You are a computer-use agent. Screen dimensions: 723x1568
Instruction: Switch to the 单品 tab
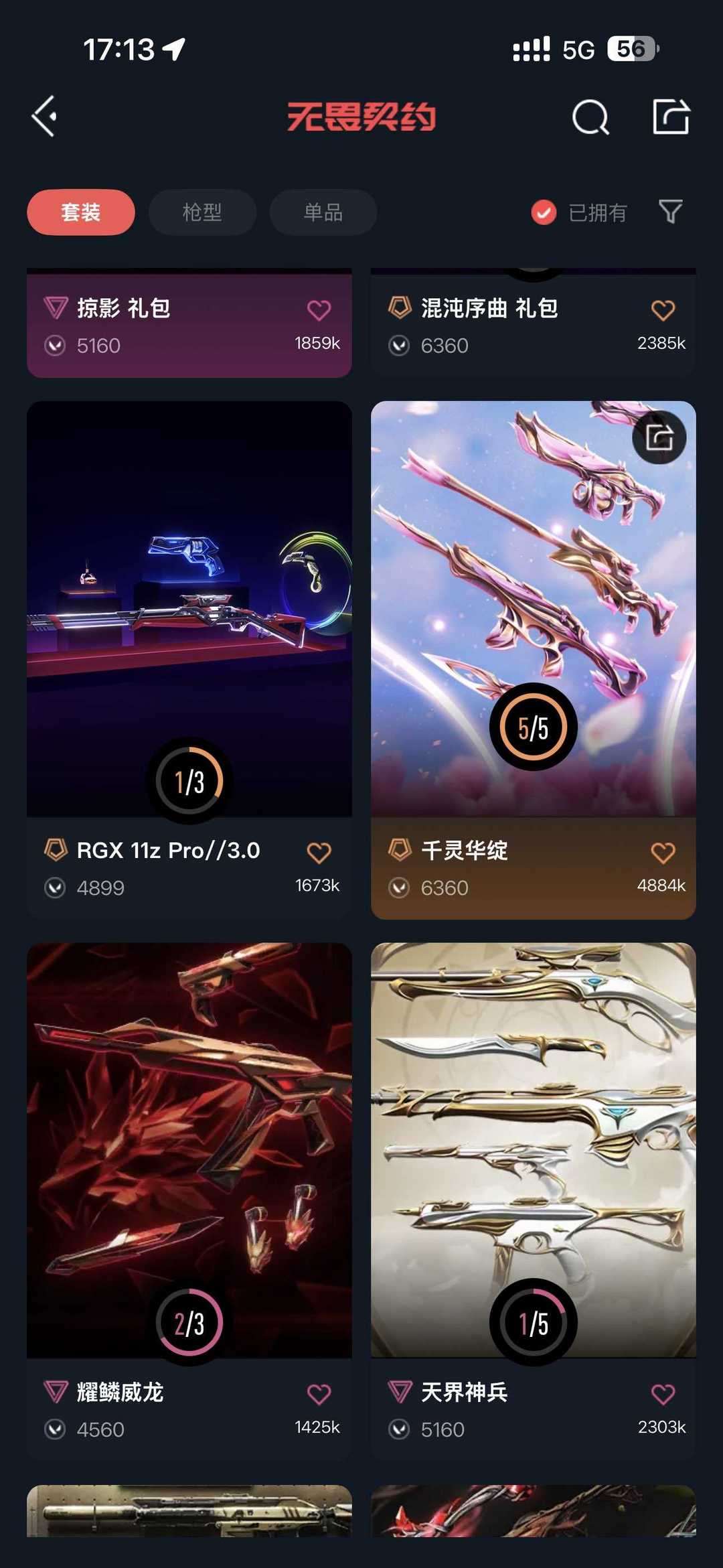(x=323, y=212)
